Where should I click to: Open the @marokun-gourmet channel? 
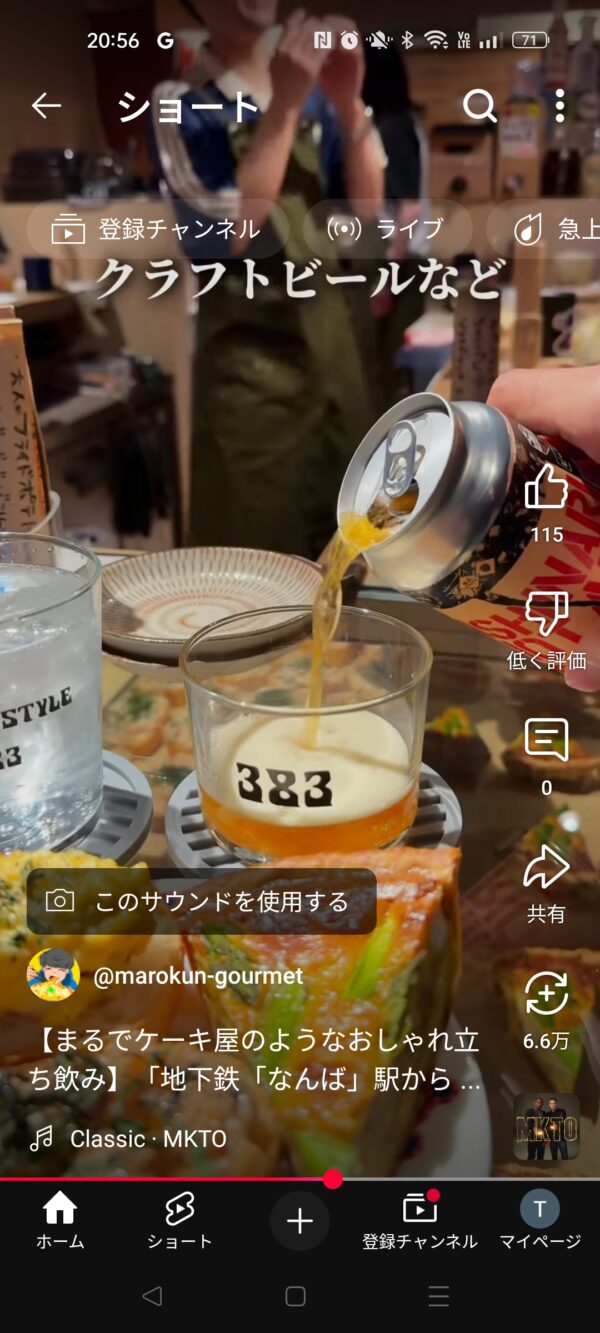(198, 976)
